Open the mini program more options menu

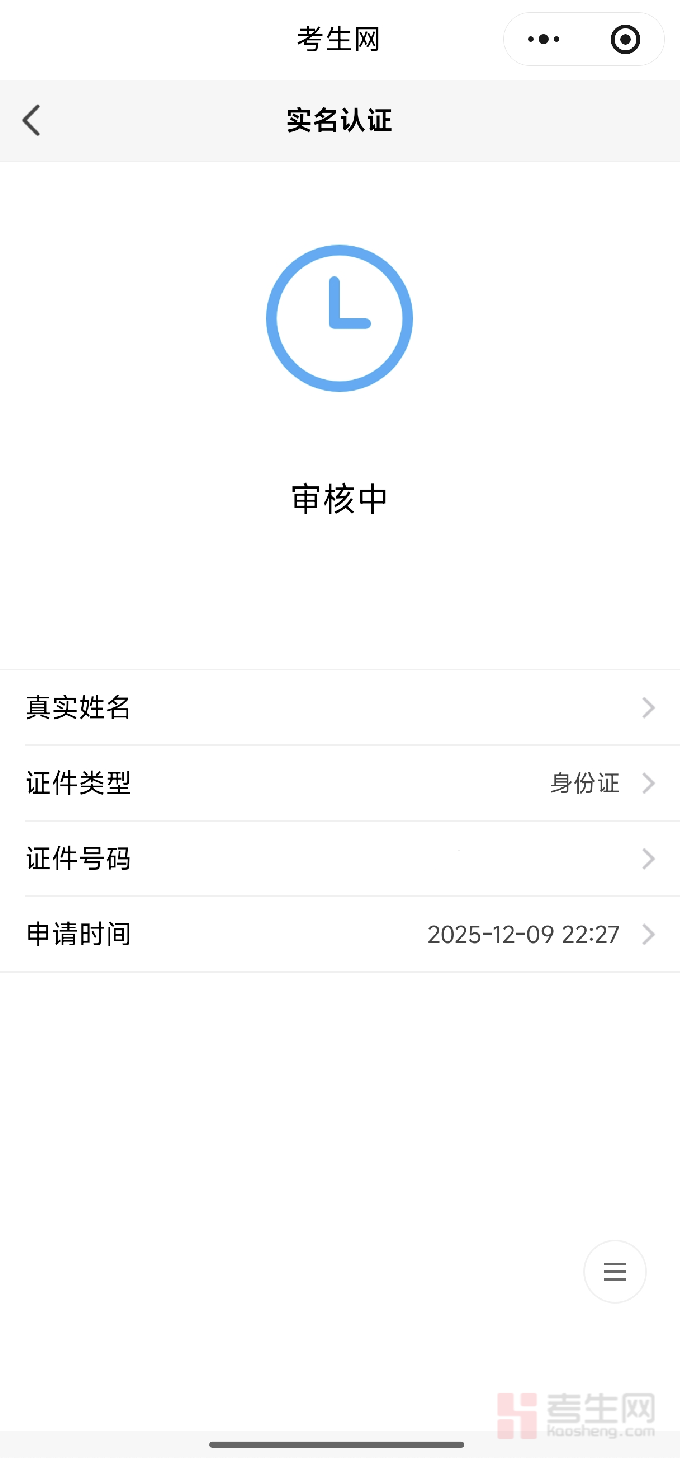(x=544, y=40)
